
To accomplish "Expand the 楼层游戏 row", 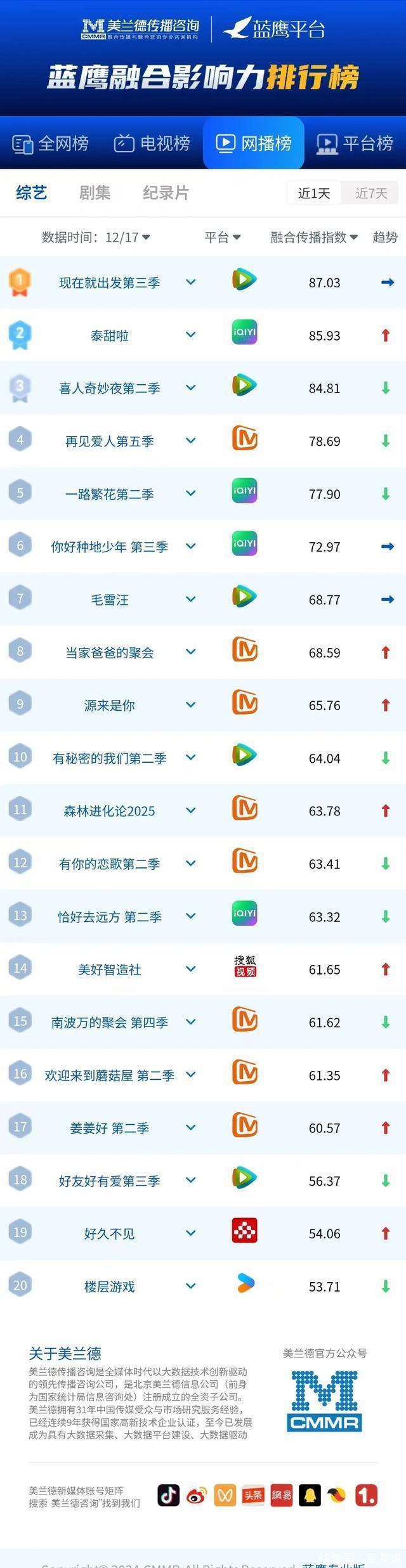I will pyautogui.click(x=190, y=1286).
